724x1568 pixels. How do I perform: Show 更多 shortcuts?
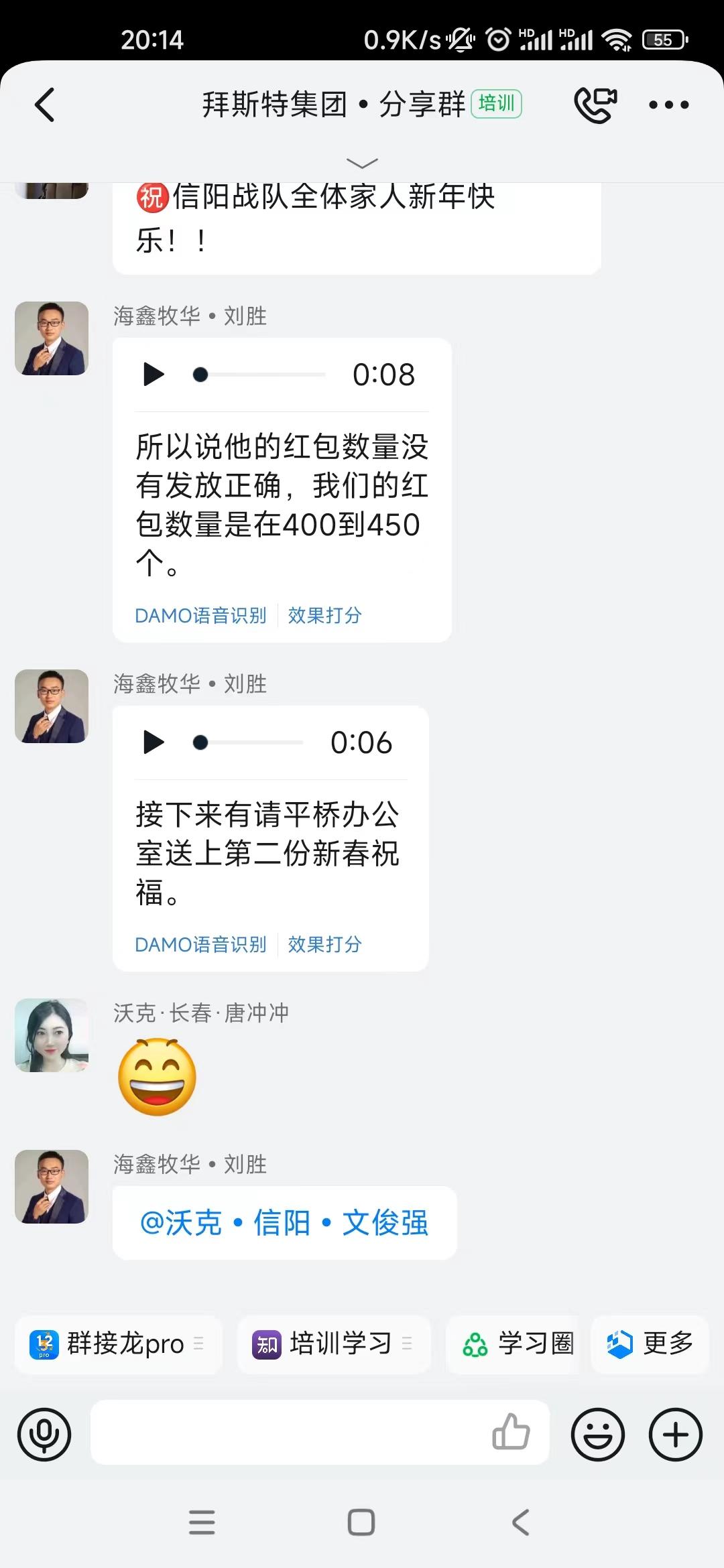(x=650, y=1344)
